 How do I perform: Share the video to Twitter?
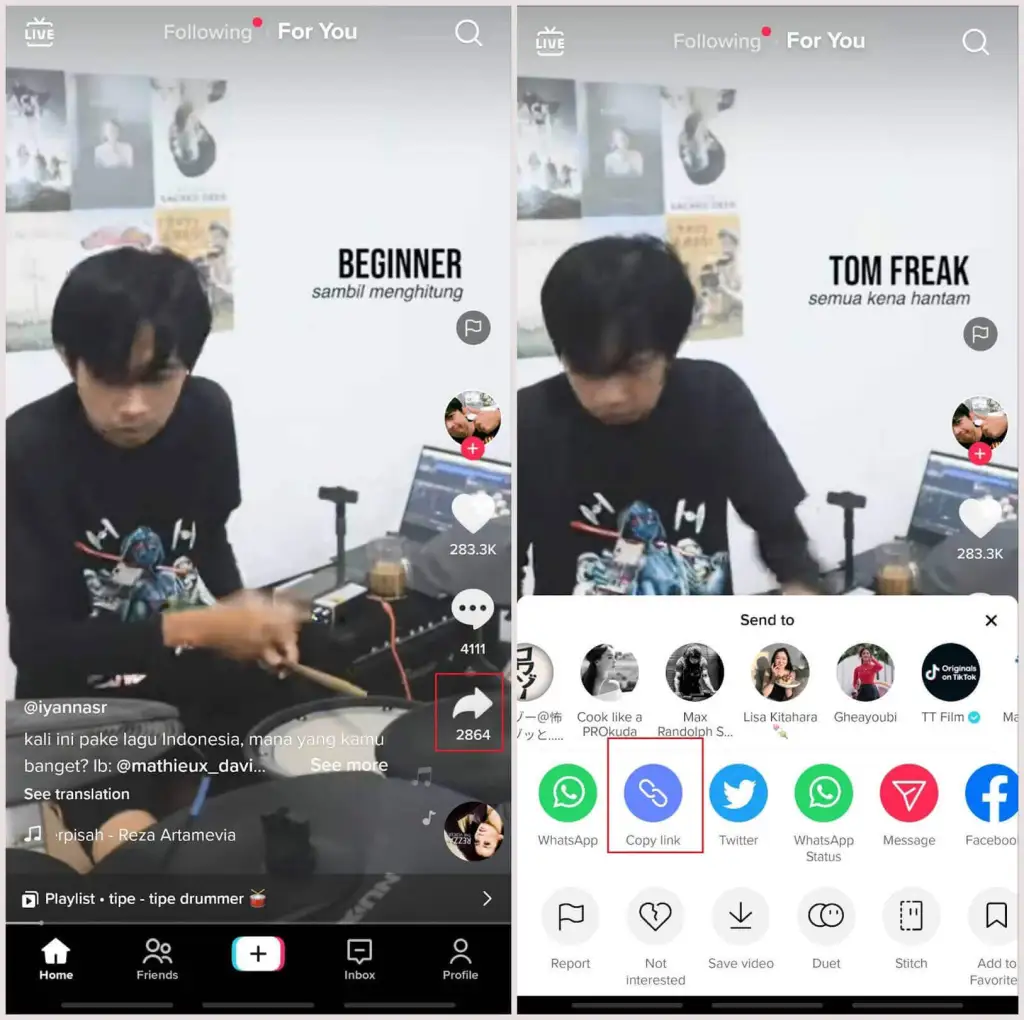[x=738, y=794]
